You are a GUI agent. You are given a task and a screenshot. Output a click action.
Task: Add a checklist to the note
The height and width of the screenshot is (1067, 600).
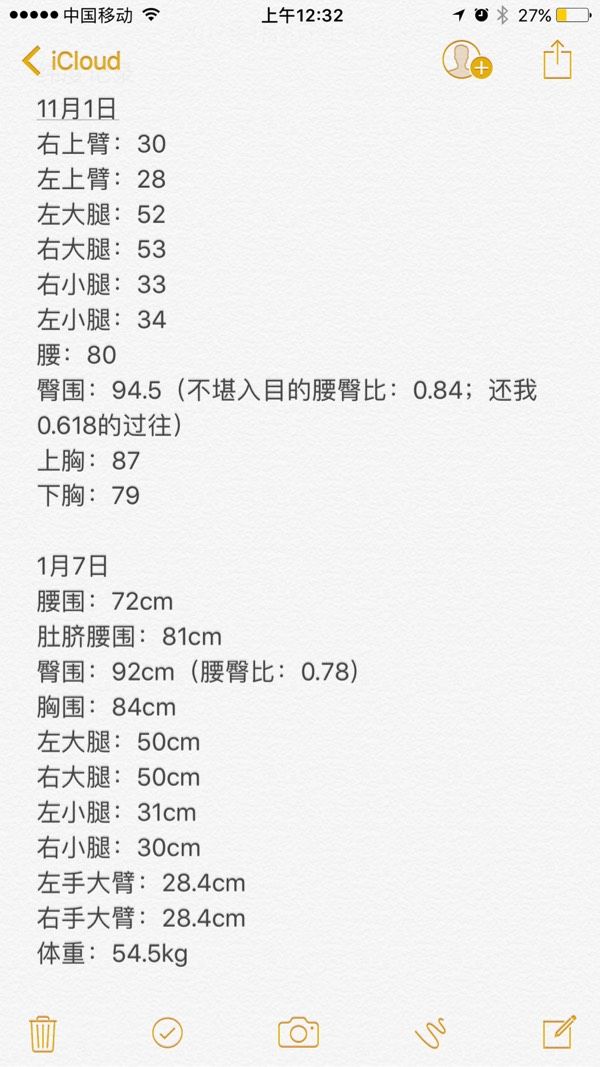pos(167,1034)
